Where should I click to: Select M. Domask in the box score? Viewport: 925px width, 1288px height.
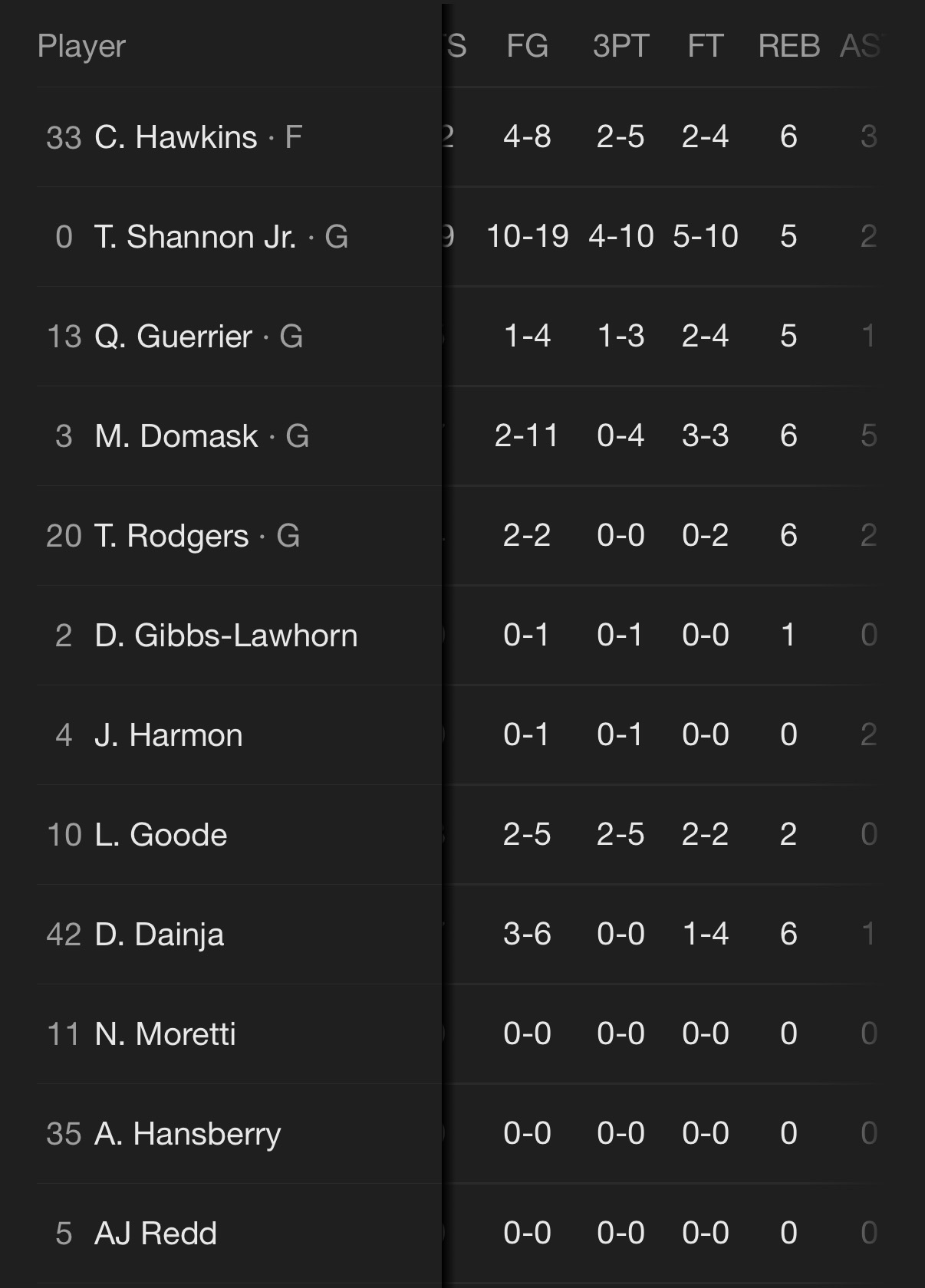click(176, 436)
